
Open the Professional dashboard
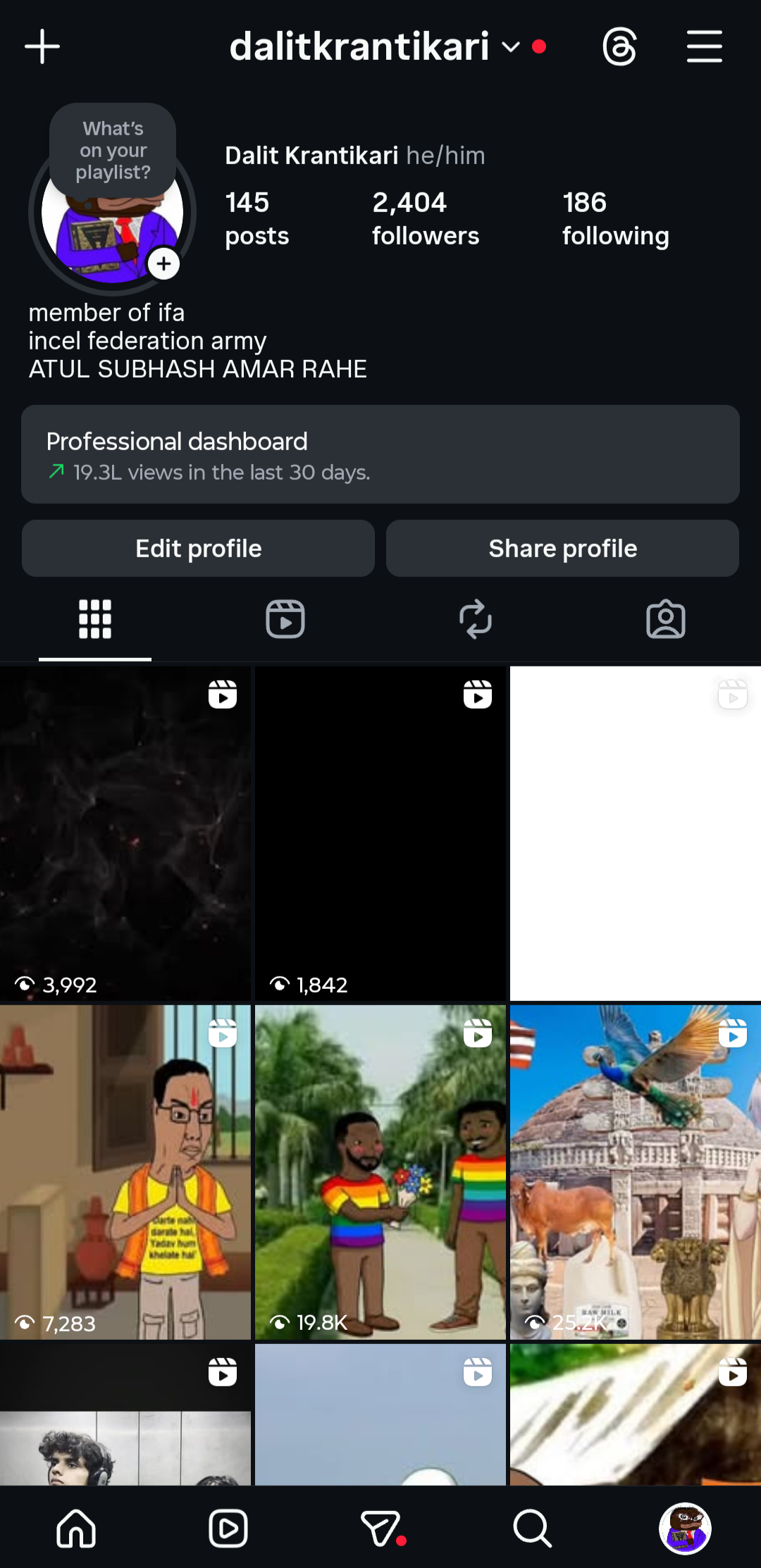click(380, 454)
